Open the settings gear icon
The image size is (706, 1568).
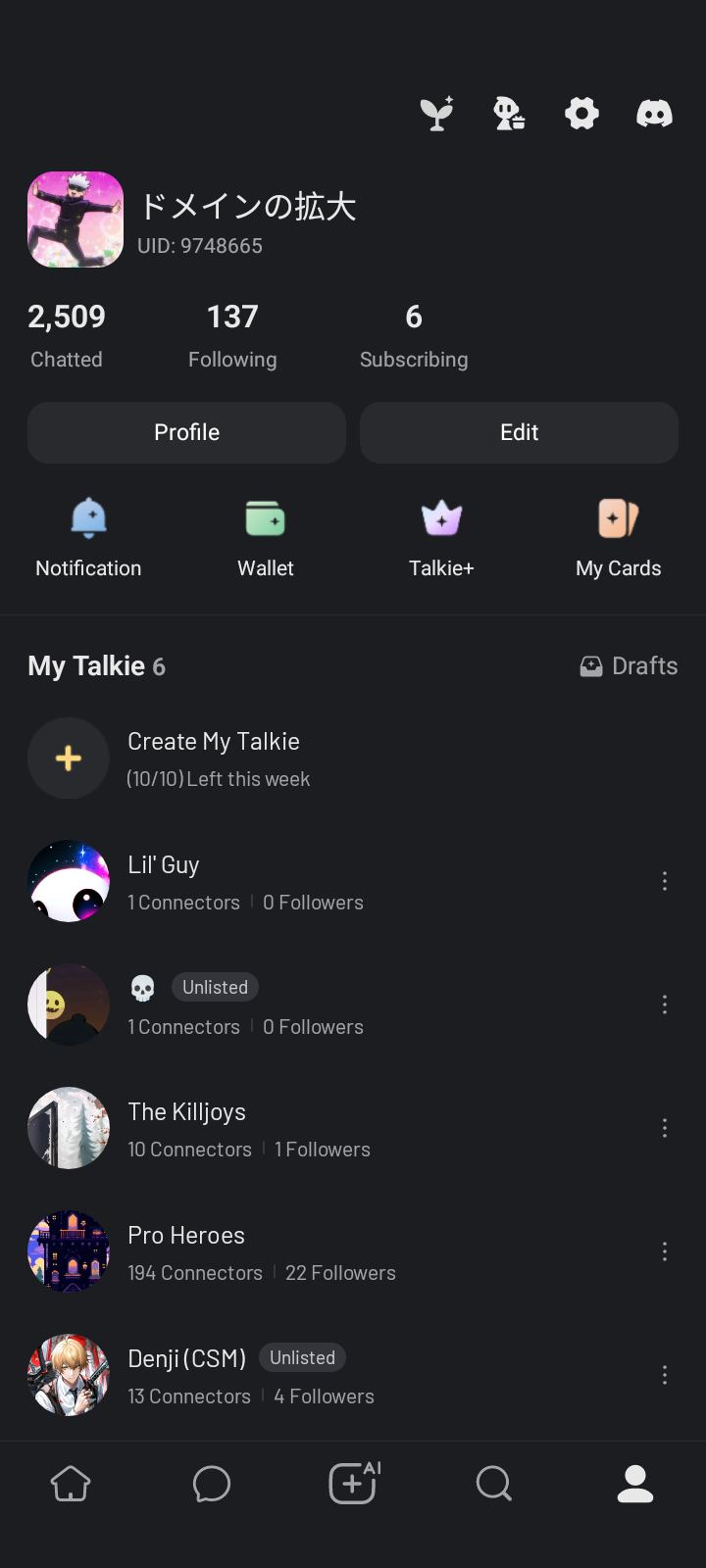tap(581, 114)
